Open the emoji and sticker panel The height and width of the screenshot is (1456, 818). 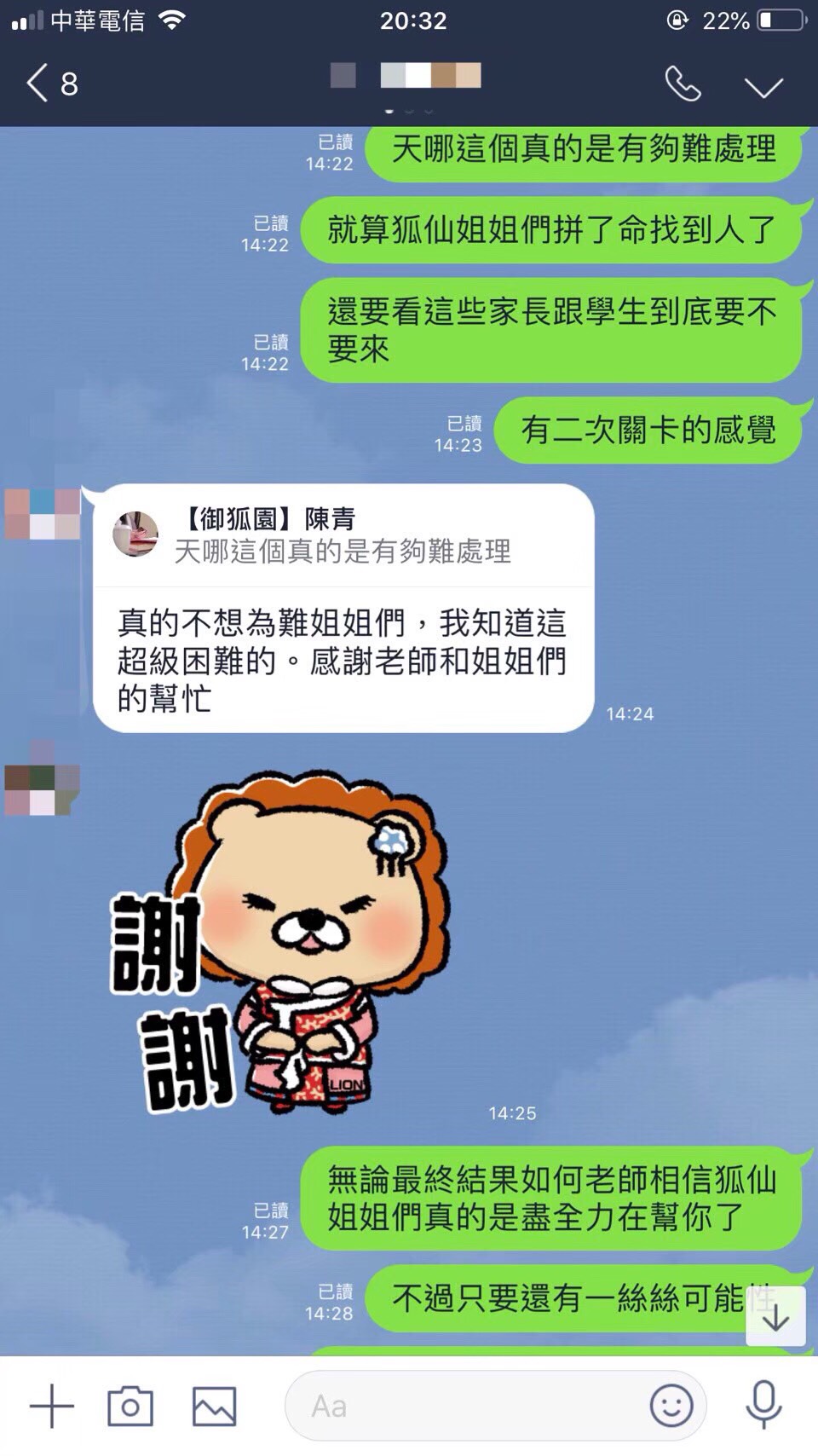(x=671, y=1406)
